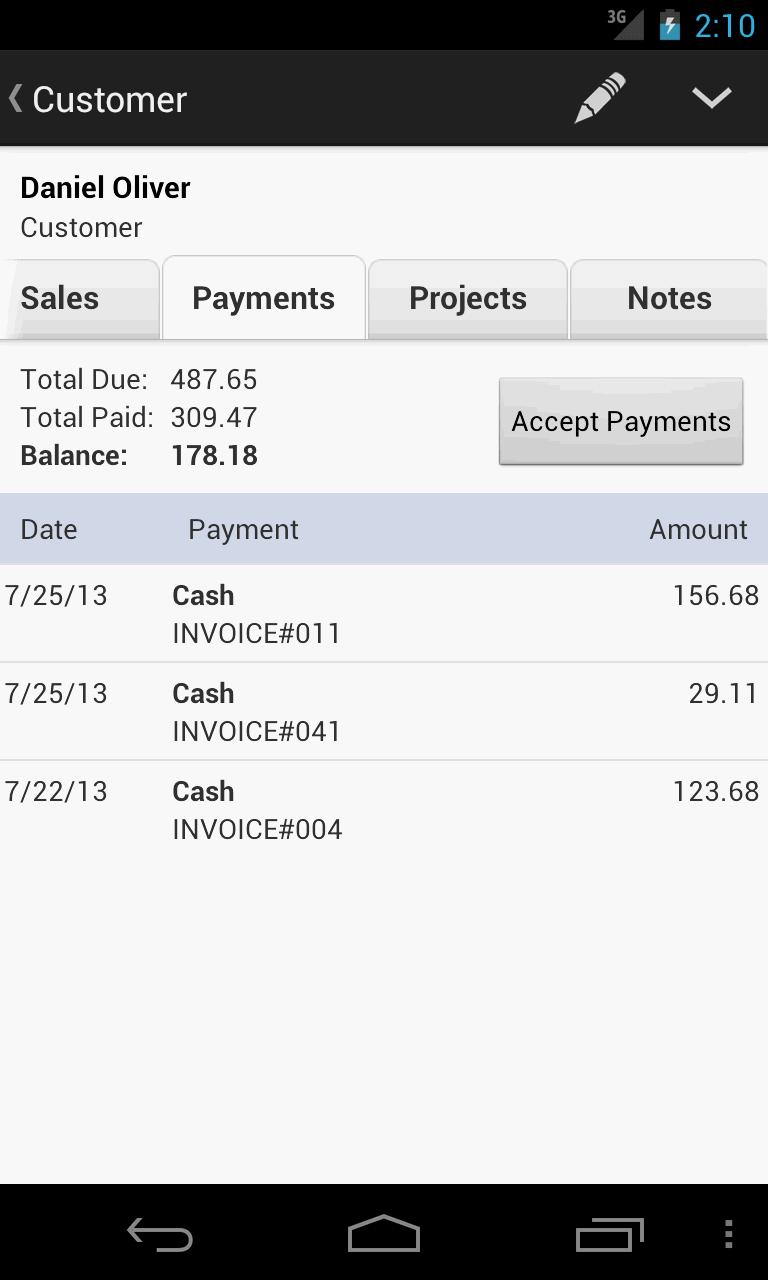The height and width of the screenshot is (1280, 768).
Task: Tap the system home button
Action: 384,1234
